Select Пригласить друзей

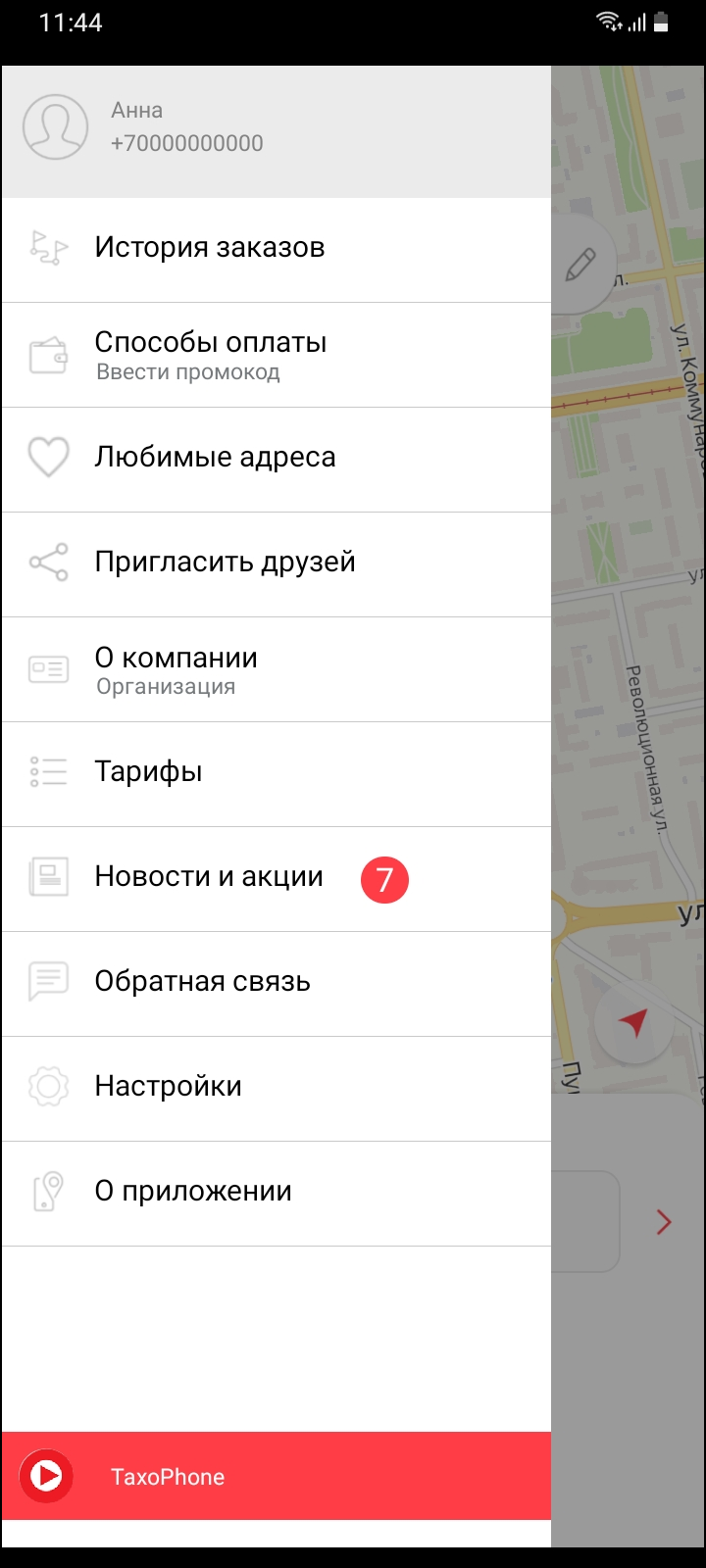(276, 564)
